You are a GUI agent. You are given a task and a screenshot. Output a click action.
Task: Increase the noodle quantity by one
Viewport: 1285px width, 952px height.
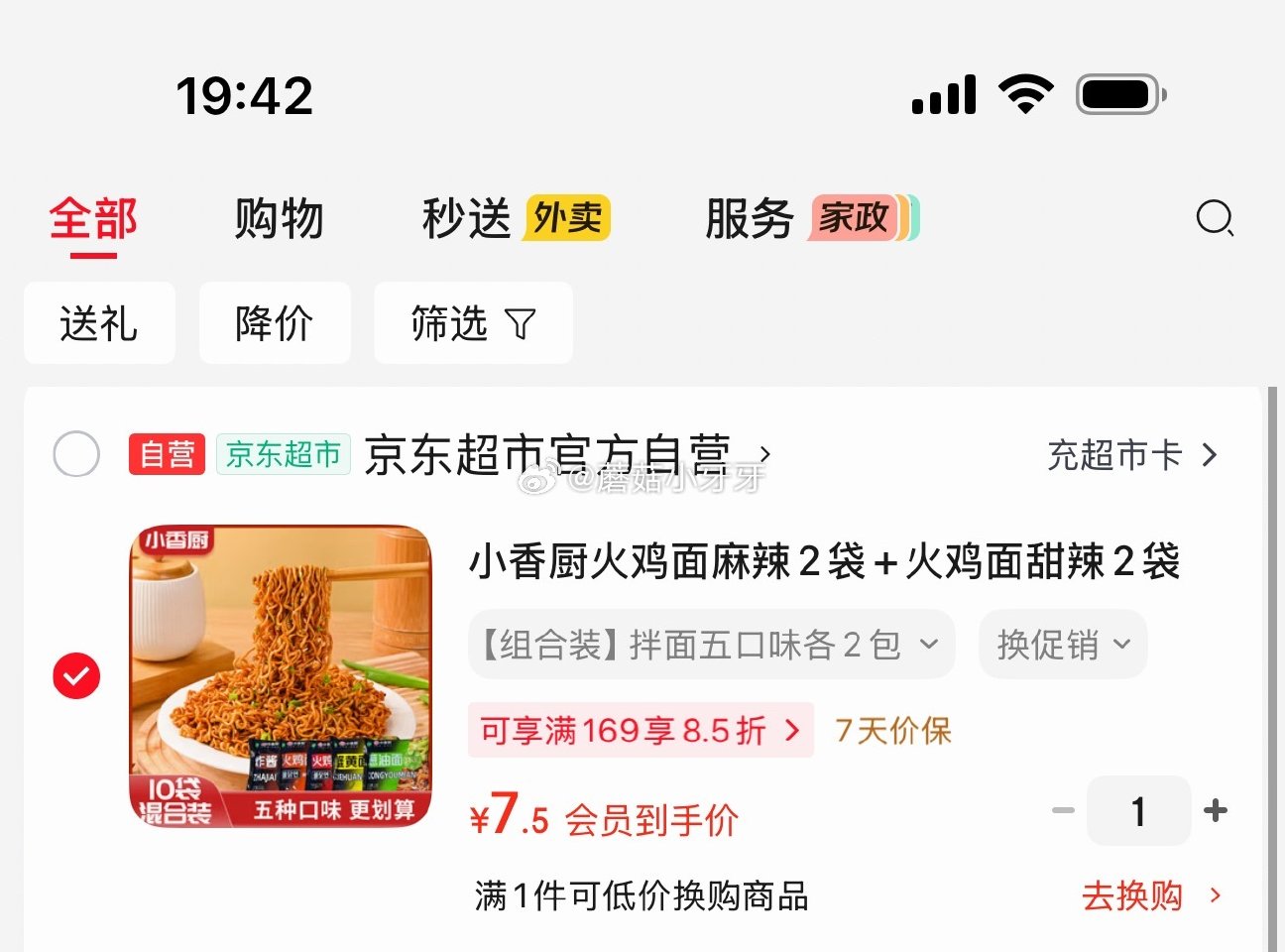tap(1216, 810)
